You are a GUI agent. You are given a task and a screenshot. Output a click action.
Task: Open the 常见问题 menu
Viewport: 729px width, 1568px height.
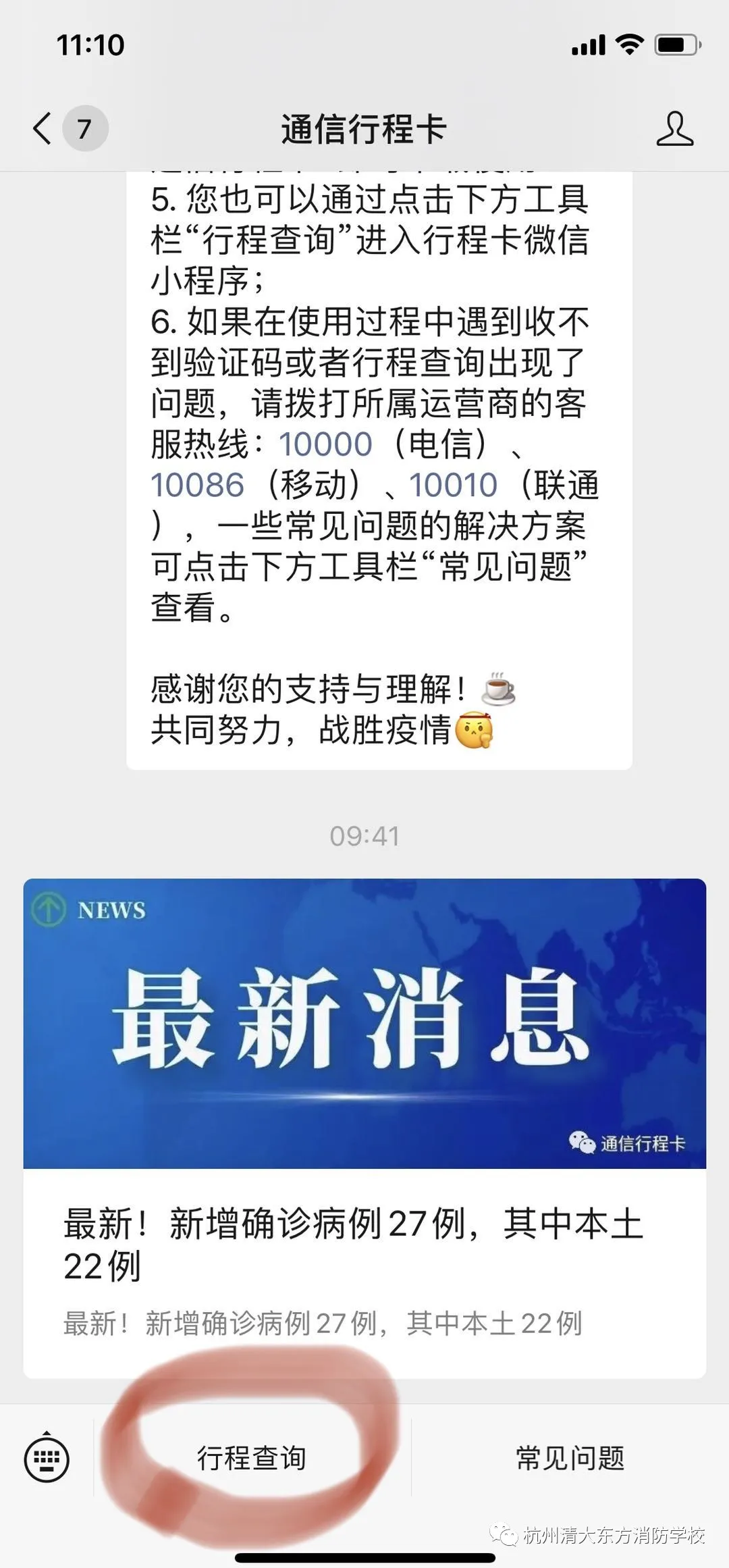(570, 1459)
